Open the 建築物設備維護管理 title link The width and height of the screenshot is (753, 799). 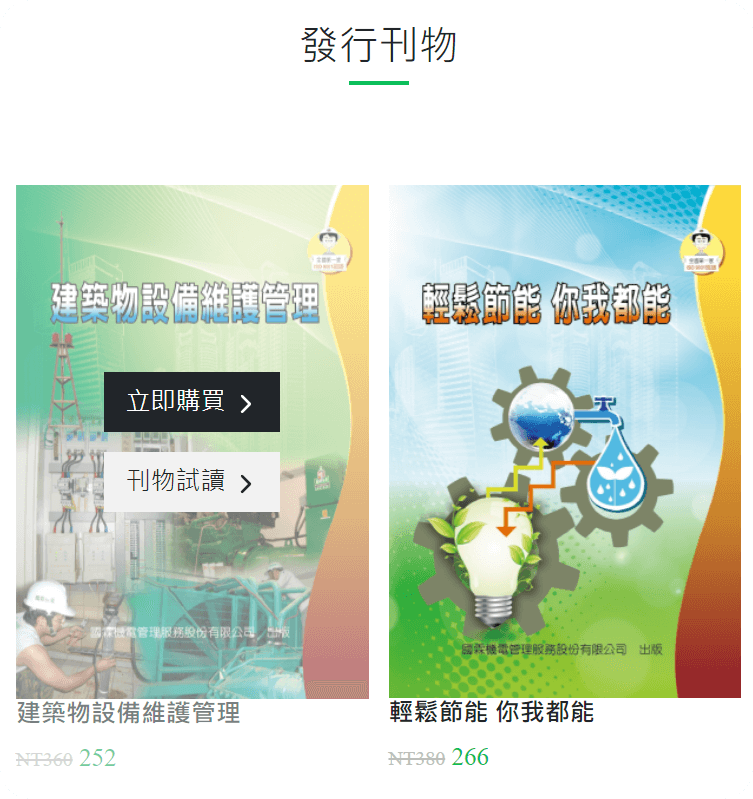tap(129, 713)
